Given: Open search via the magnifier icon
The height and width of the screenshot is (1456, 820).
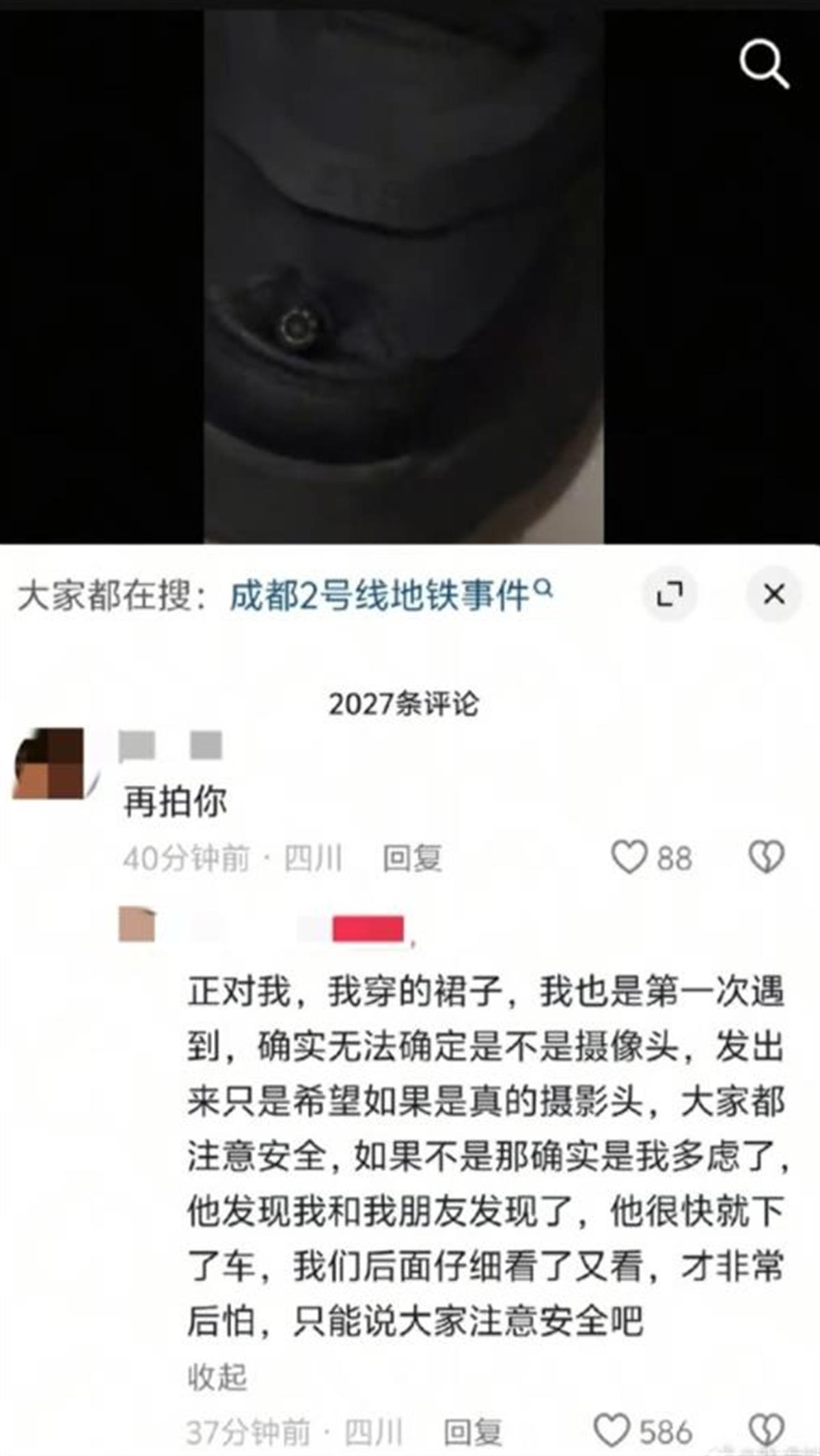Looking at the screenshot, I should [x=763, y=64].
